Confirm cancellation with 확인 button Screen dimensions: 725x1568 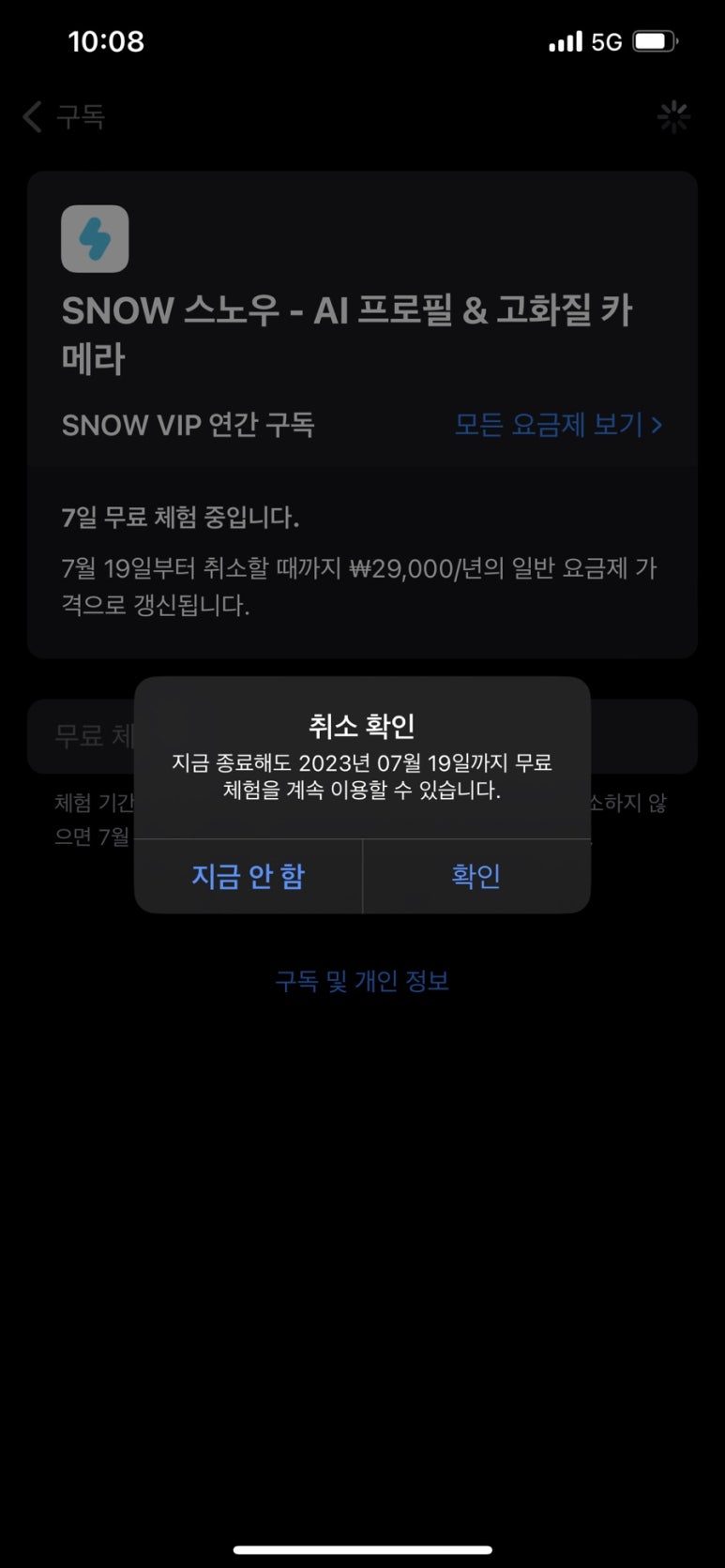click(x=476, y=876)
